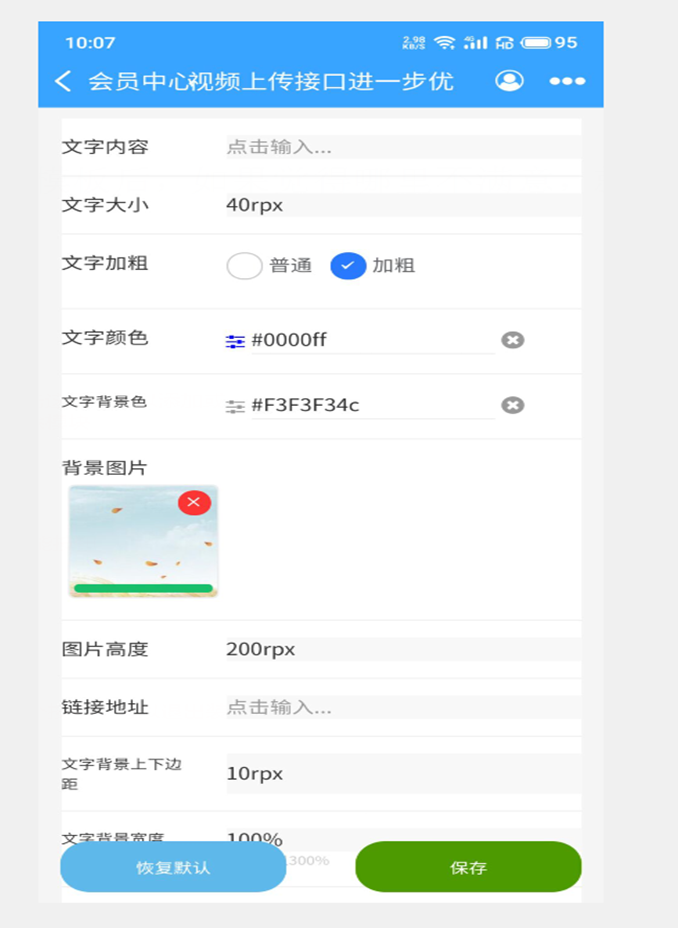Edit the 文字大小 value 40rpx
The image size is (678, 928).
point(400,205)
